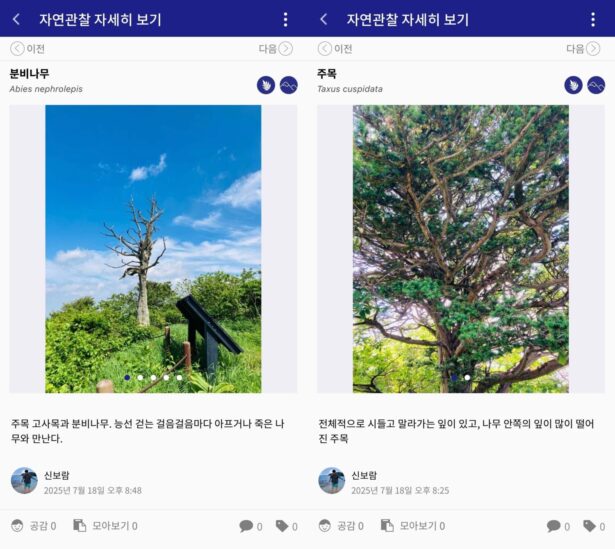Viewport: 615px width, 549px height.
Task: Go to the previous observation (이전) from 주목
Action: coord(335,48)
